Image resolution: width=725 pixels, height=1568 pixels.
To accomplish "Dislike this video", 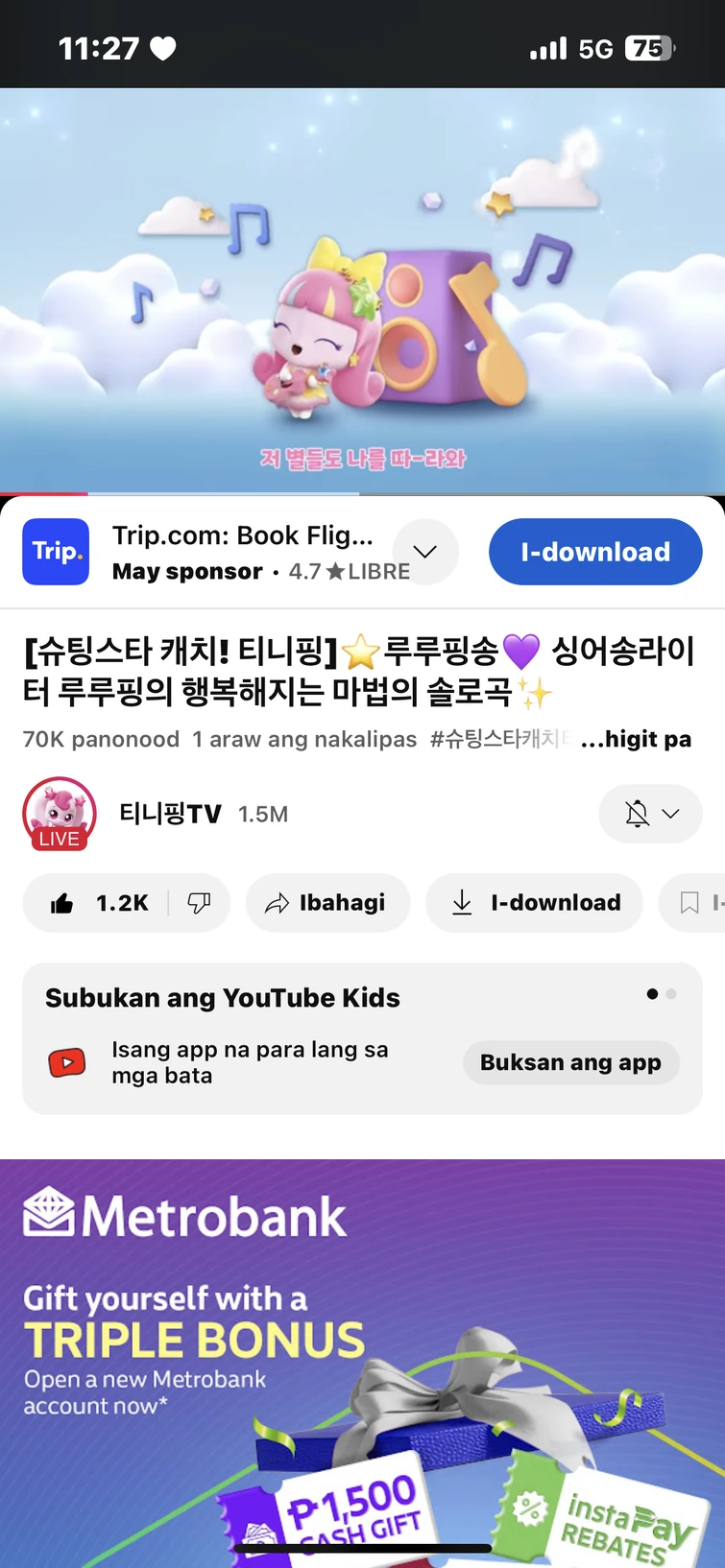I will coord(200,903).
